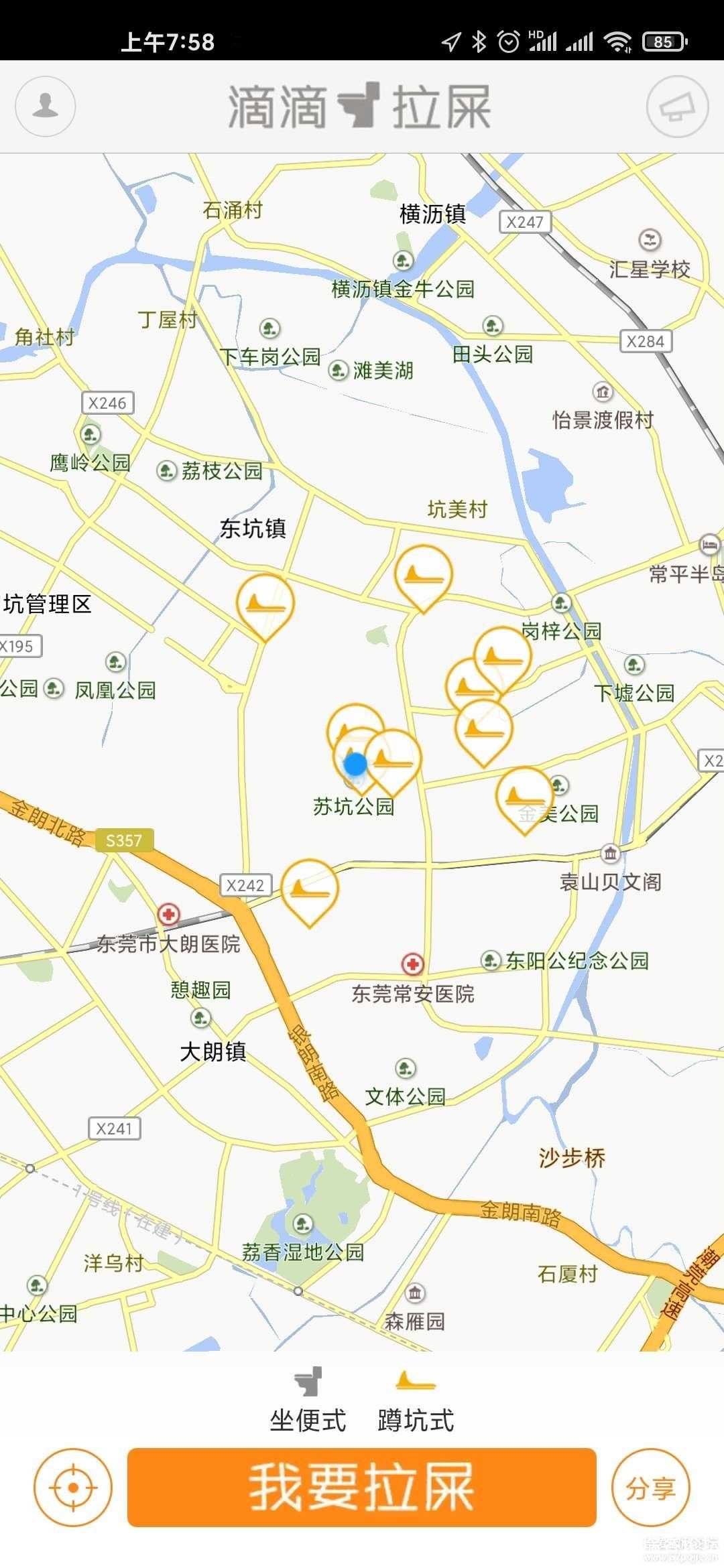The height and width of the screenshot is (1568, 724).
Task: Open the megaphone announcements icon
Action: click(677, 107)
